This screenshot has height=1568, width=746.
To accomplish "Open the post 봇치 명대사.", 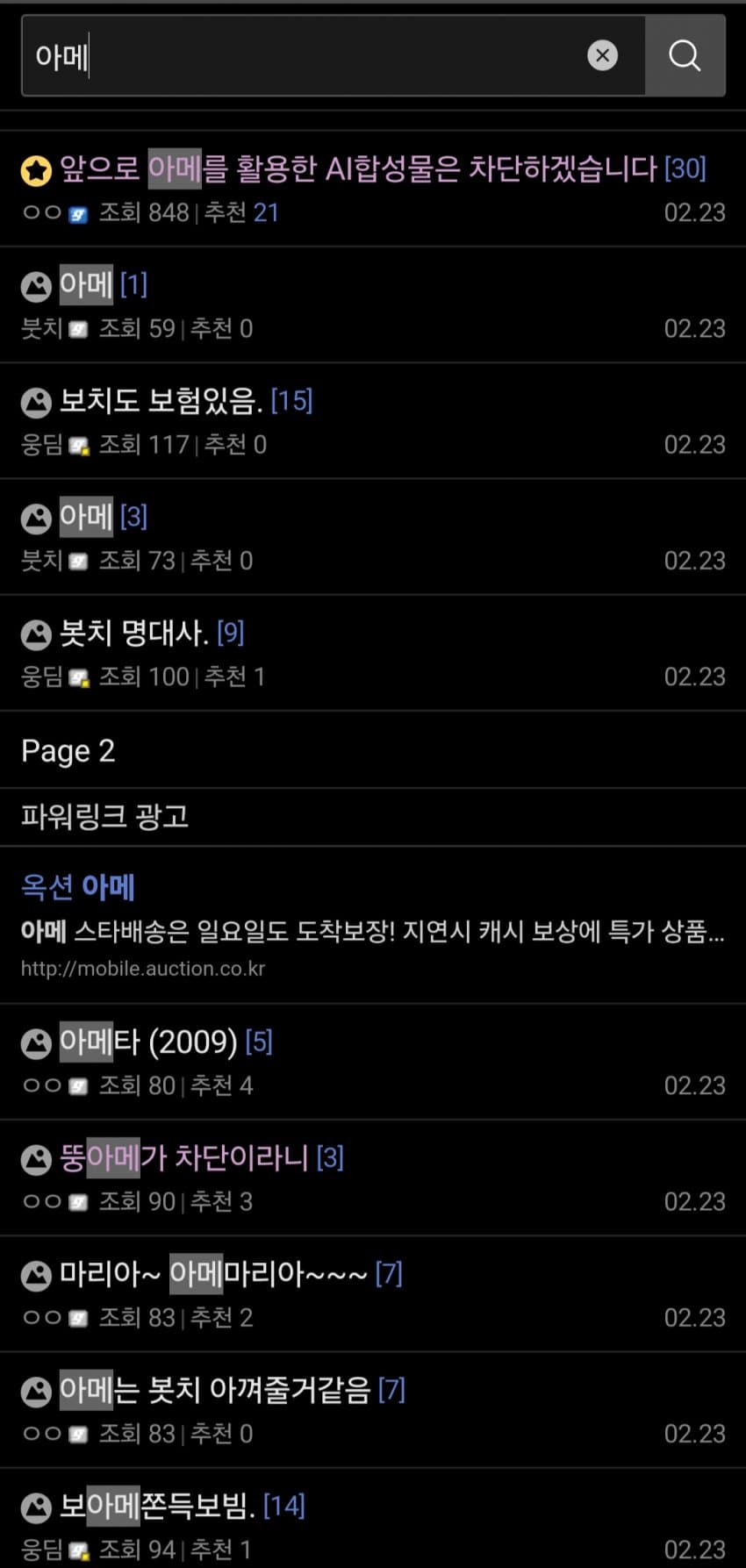I will [133, 633].
